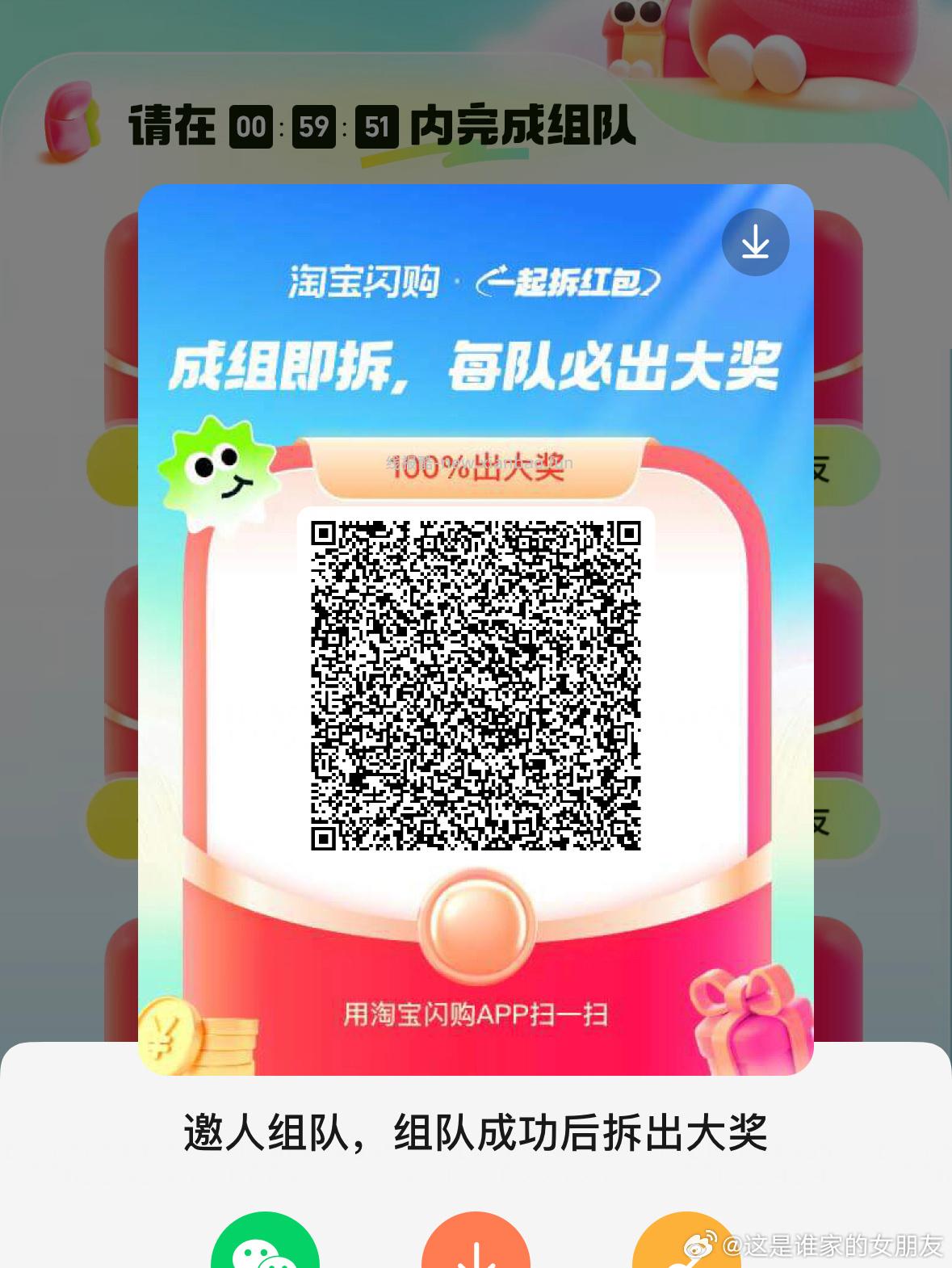Click the download icon on the poster corner
952x1268 pixels.
(x=755, y=241)
